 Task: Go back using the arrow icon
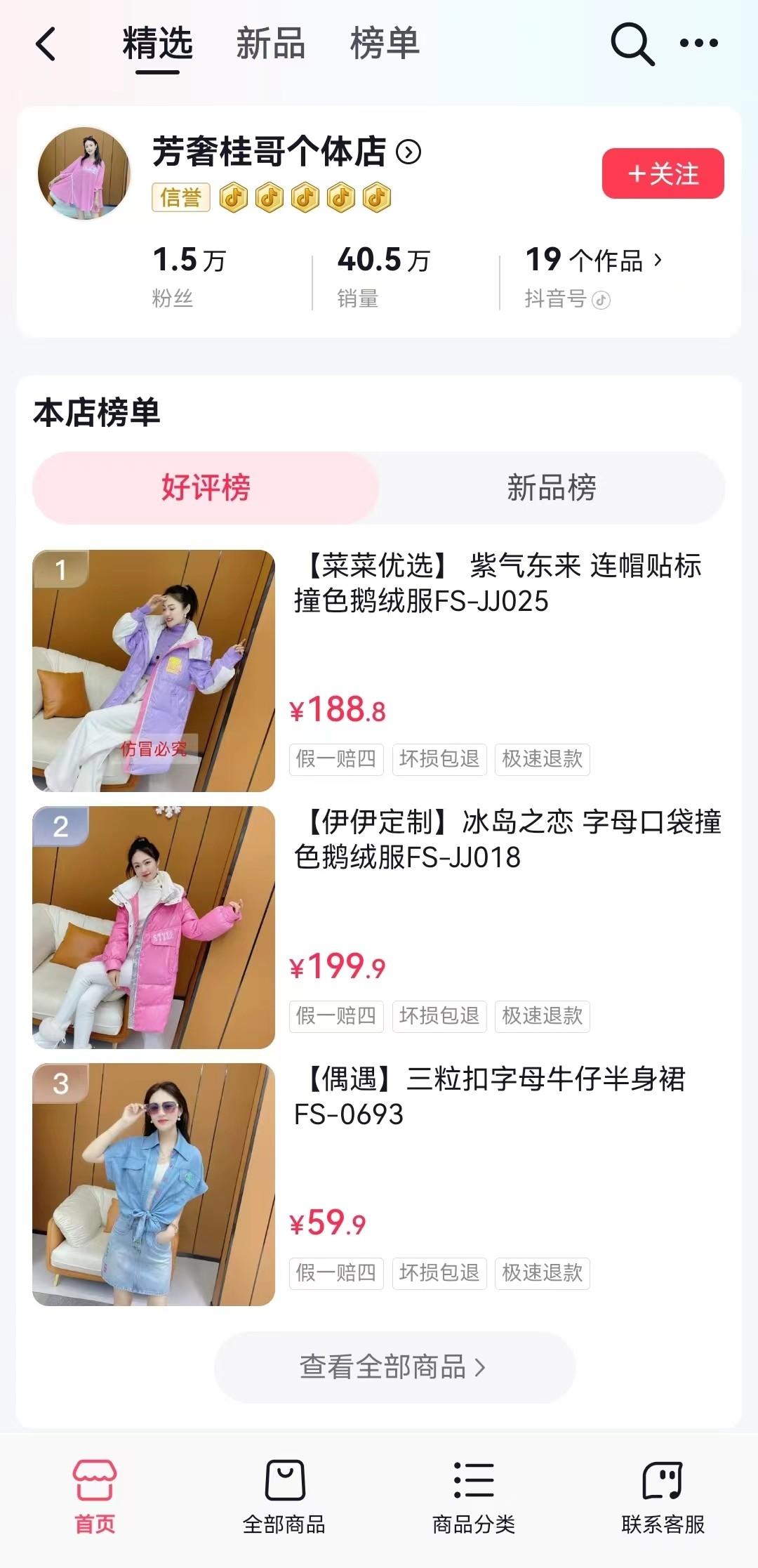46,44
